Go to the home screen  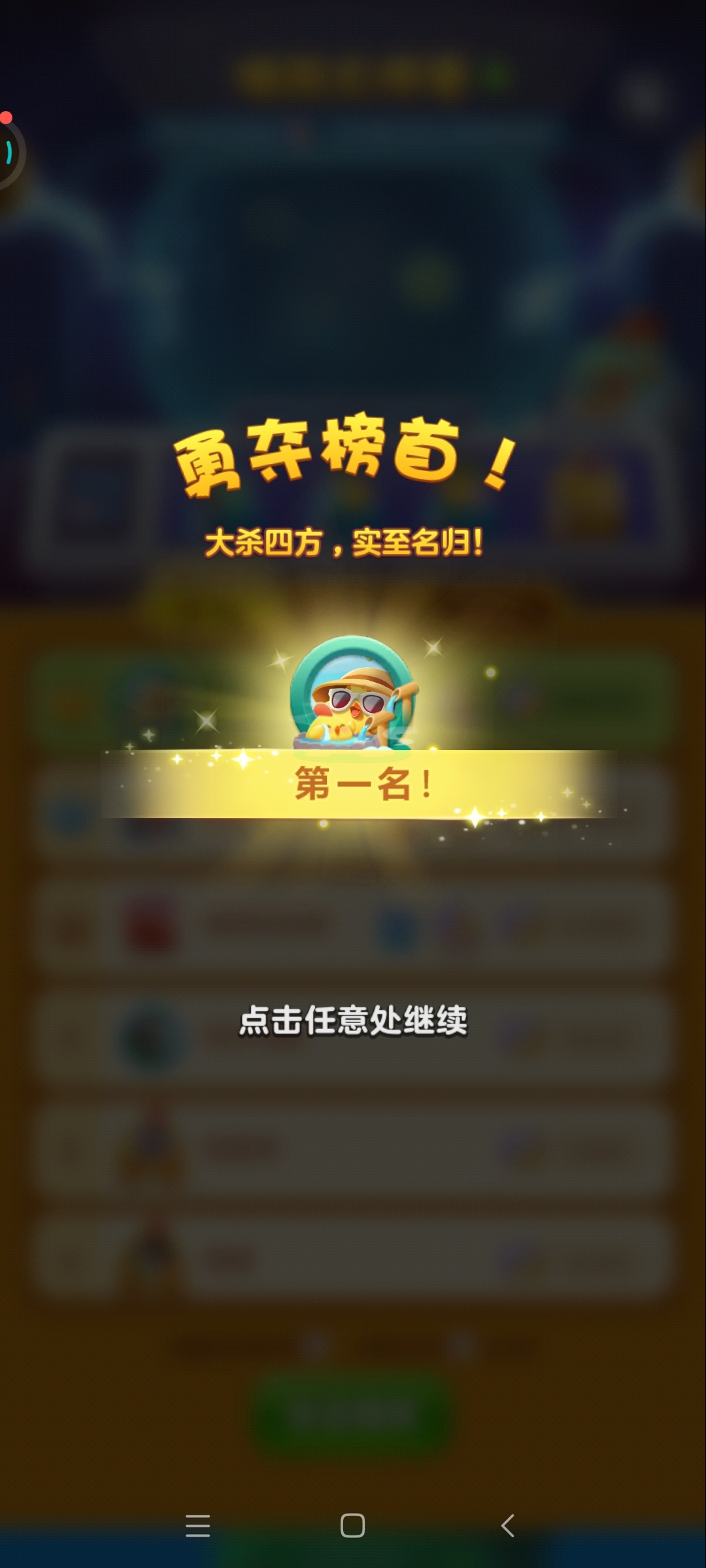pyautogui.click(x=352, y=1526)
